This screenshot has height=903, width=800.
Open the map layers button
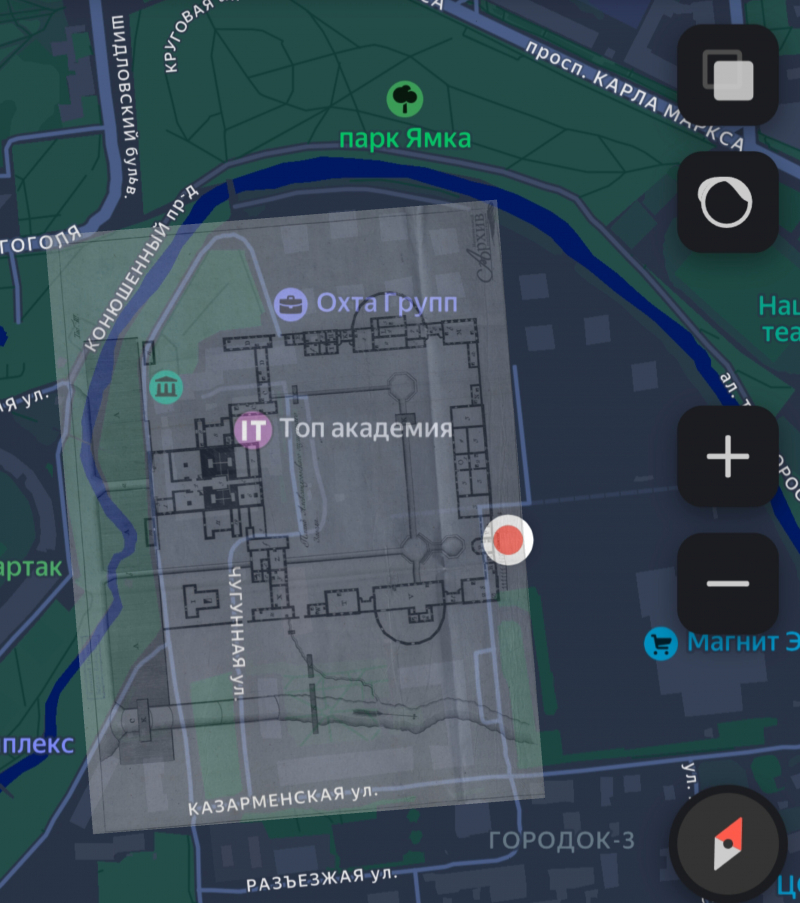[x=728, y=75]
